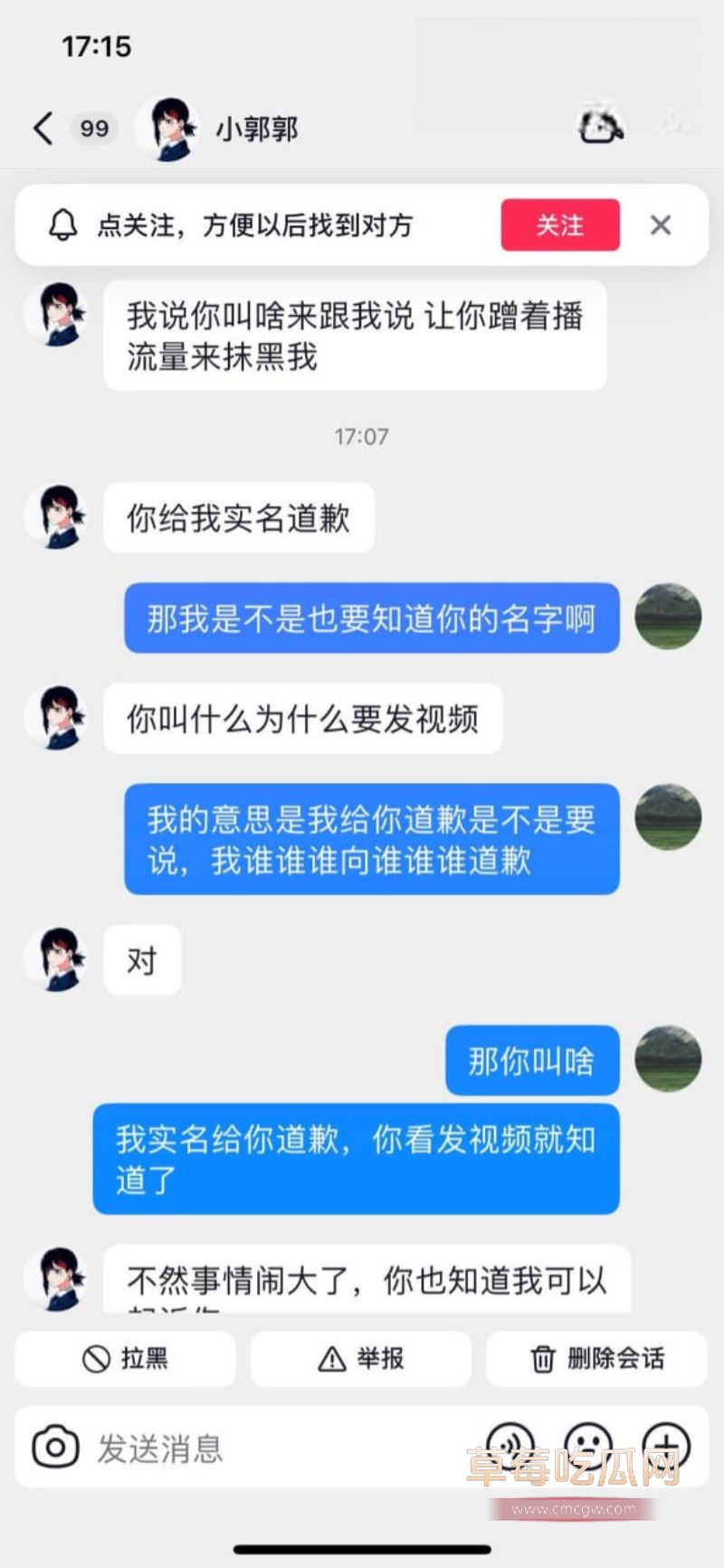Image resolution: width=724 pixels, height=1568 pixels.
Task: Start a video call from the chat header
Action: coord(598,129)
